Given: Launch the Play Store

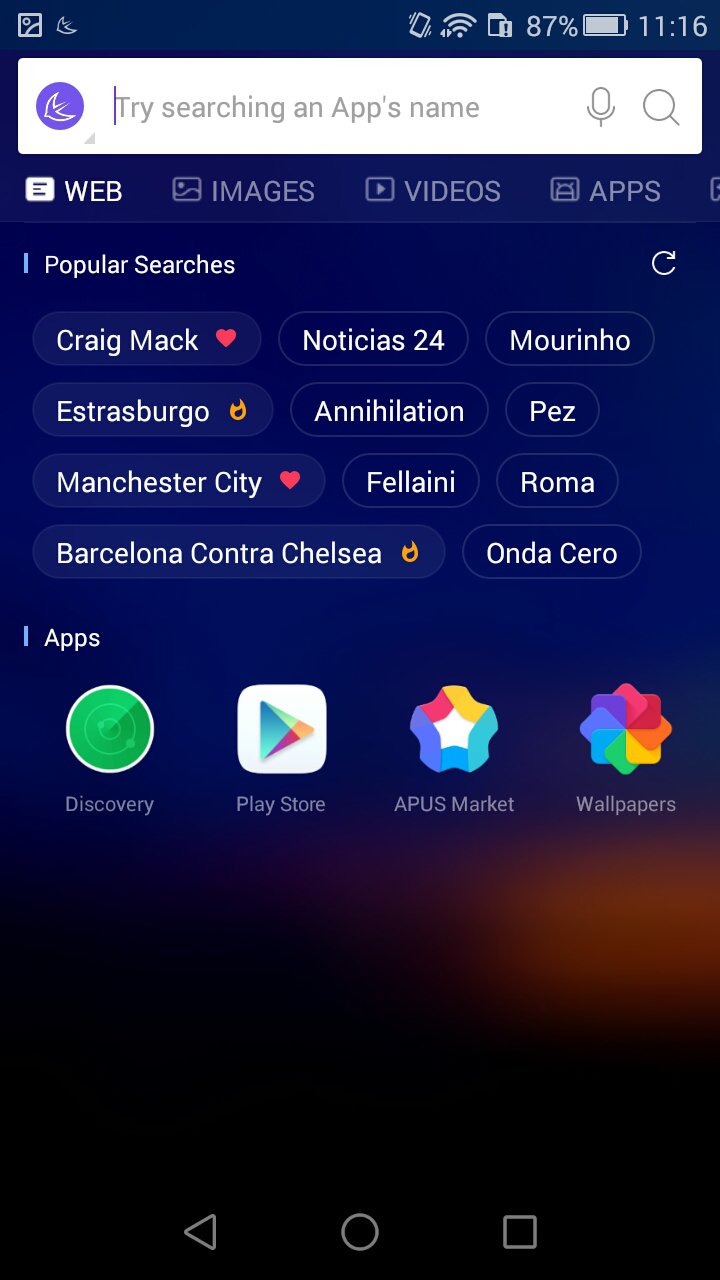Looking at the screenshot, I should click(x=281, y=728).
